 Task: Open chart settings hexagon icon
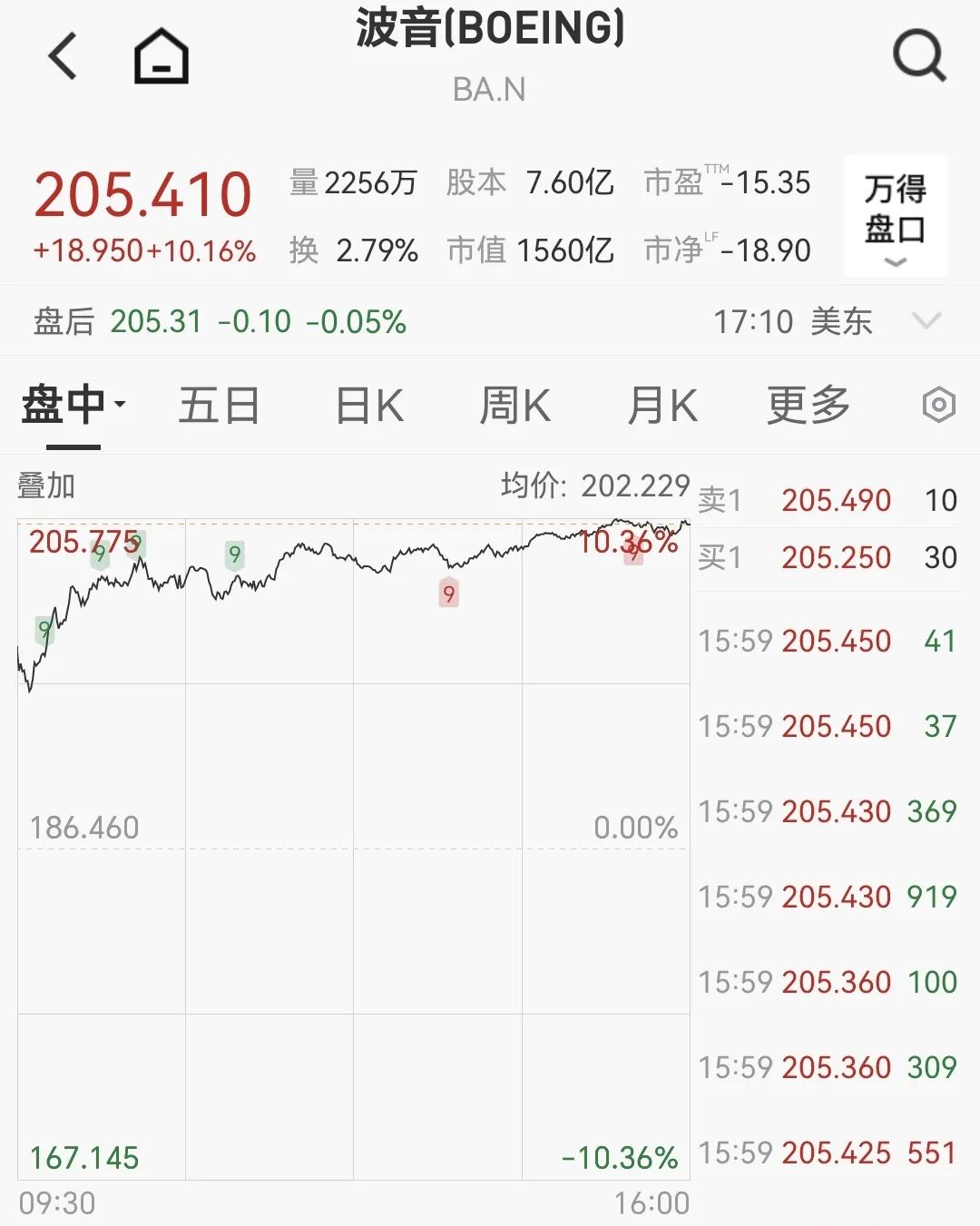[x=938, y=405]
